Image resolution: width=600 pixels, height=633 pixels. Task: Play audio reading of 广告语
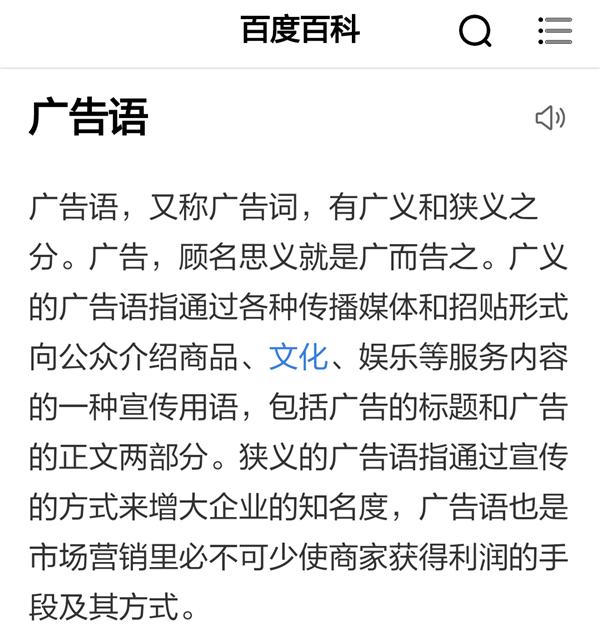tap(550, 118)
